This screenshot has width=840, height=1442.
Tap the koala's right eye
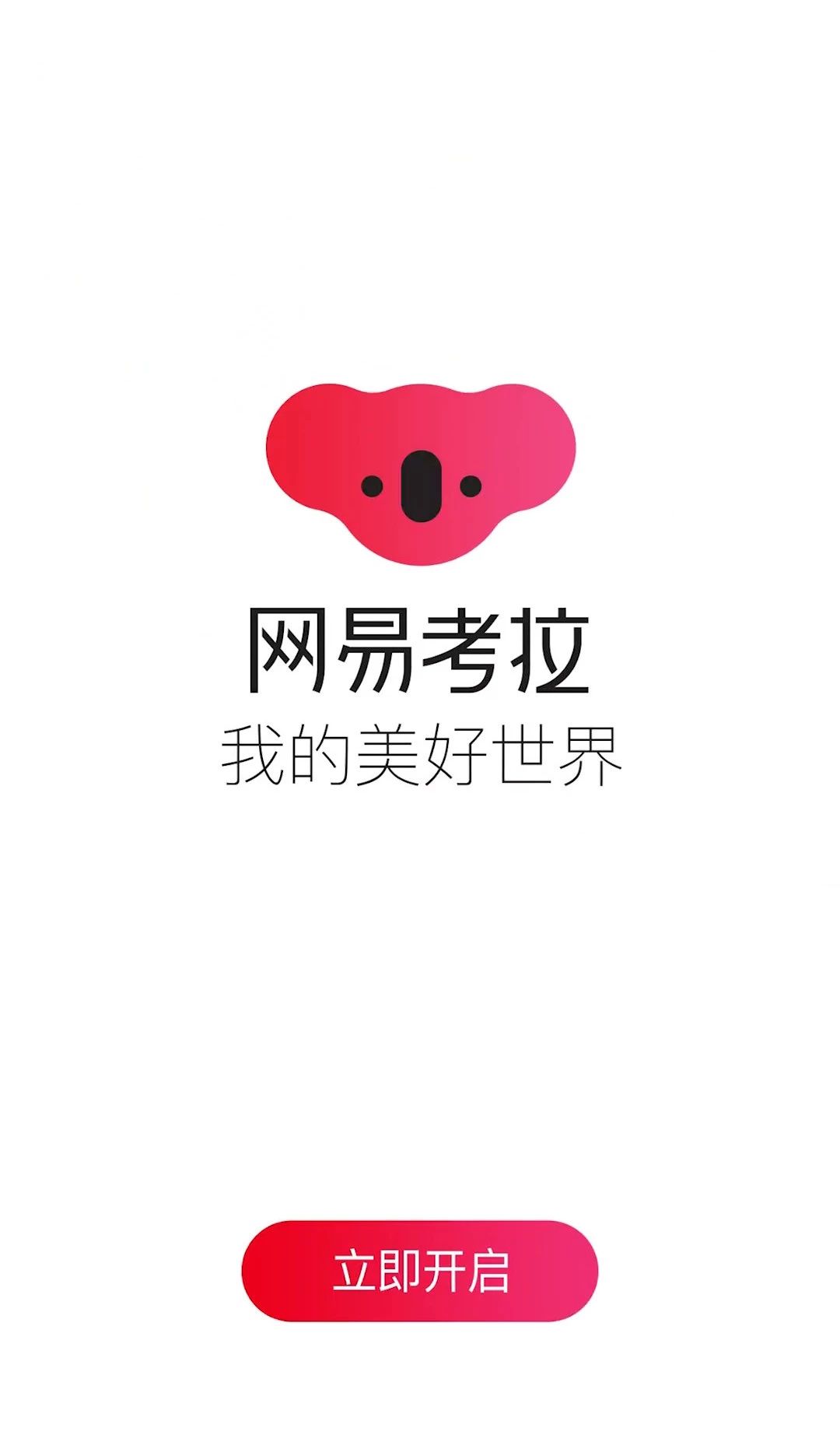470,486
